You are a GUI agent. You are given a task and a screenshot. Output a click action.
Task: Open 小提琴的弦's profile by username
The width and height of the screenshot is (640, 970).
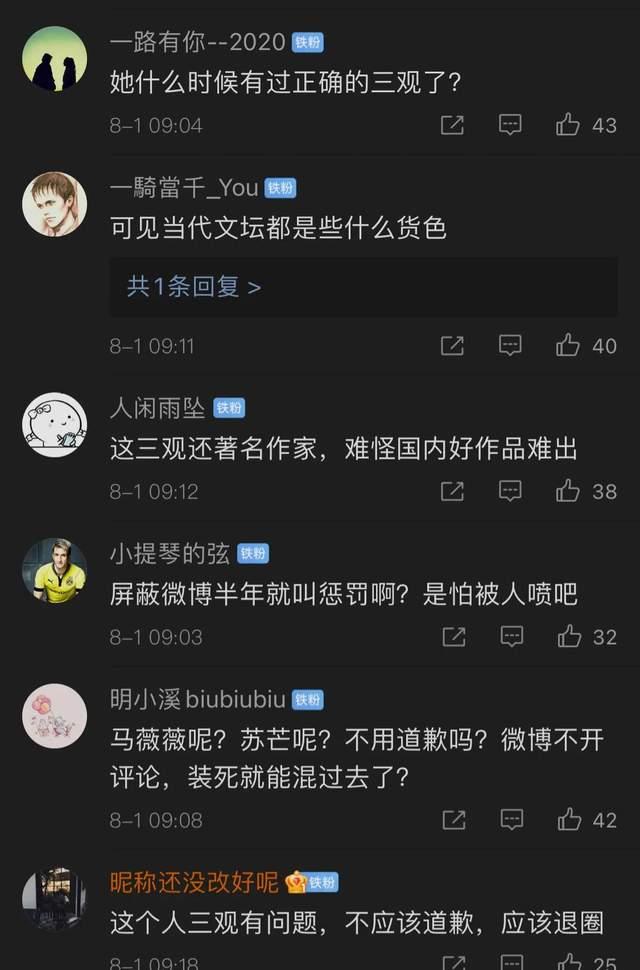pos(170,554)
